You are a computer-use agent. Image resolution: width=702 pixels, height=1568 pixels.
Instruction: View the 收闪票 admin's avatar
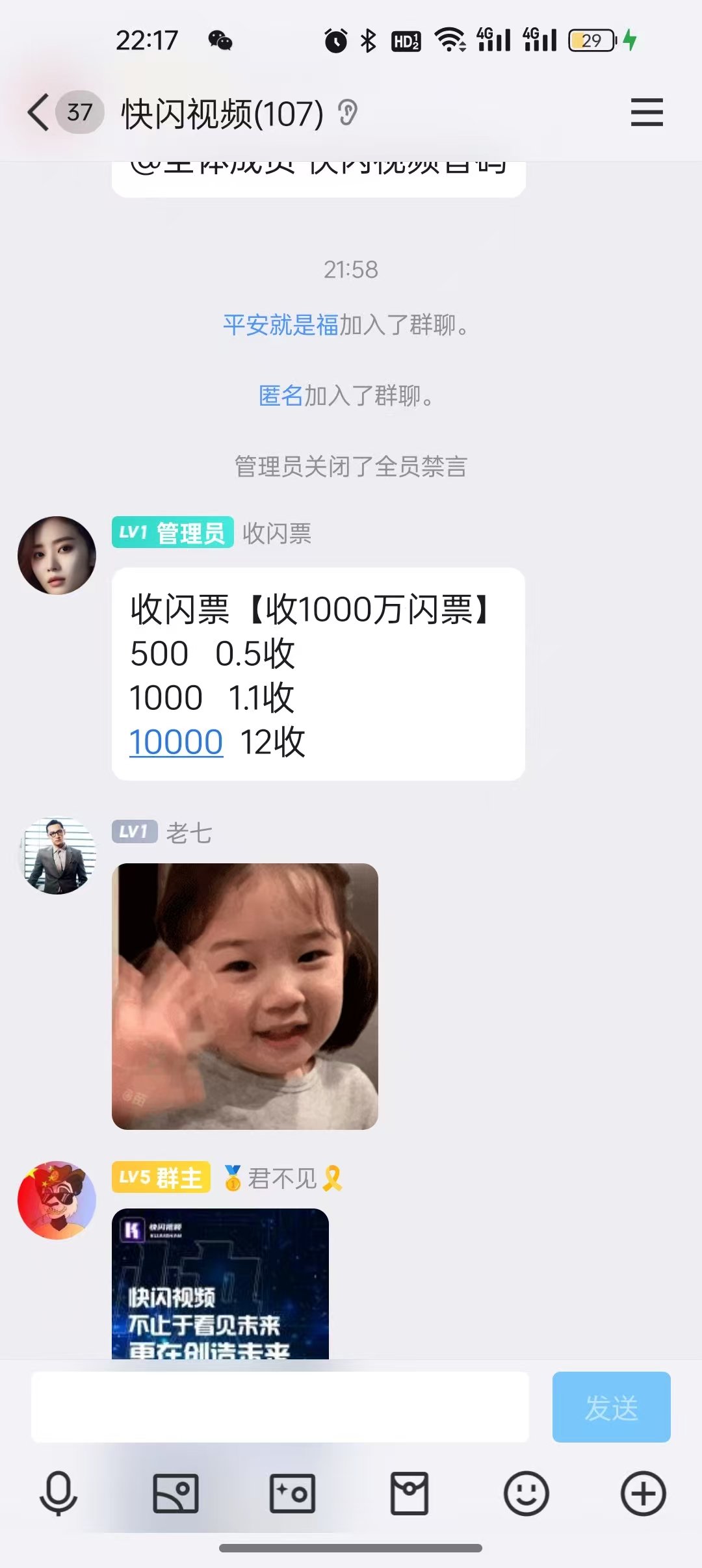tap(57, 555)
